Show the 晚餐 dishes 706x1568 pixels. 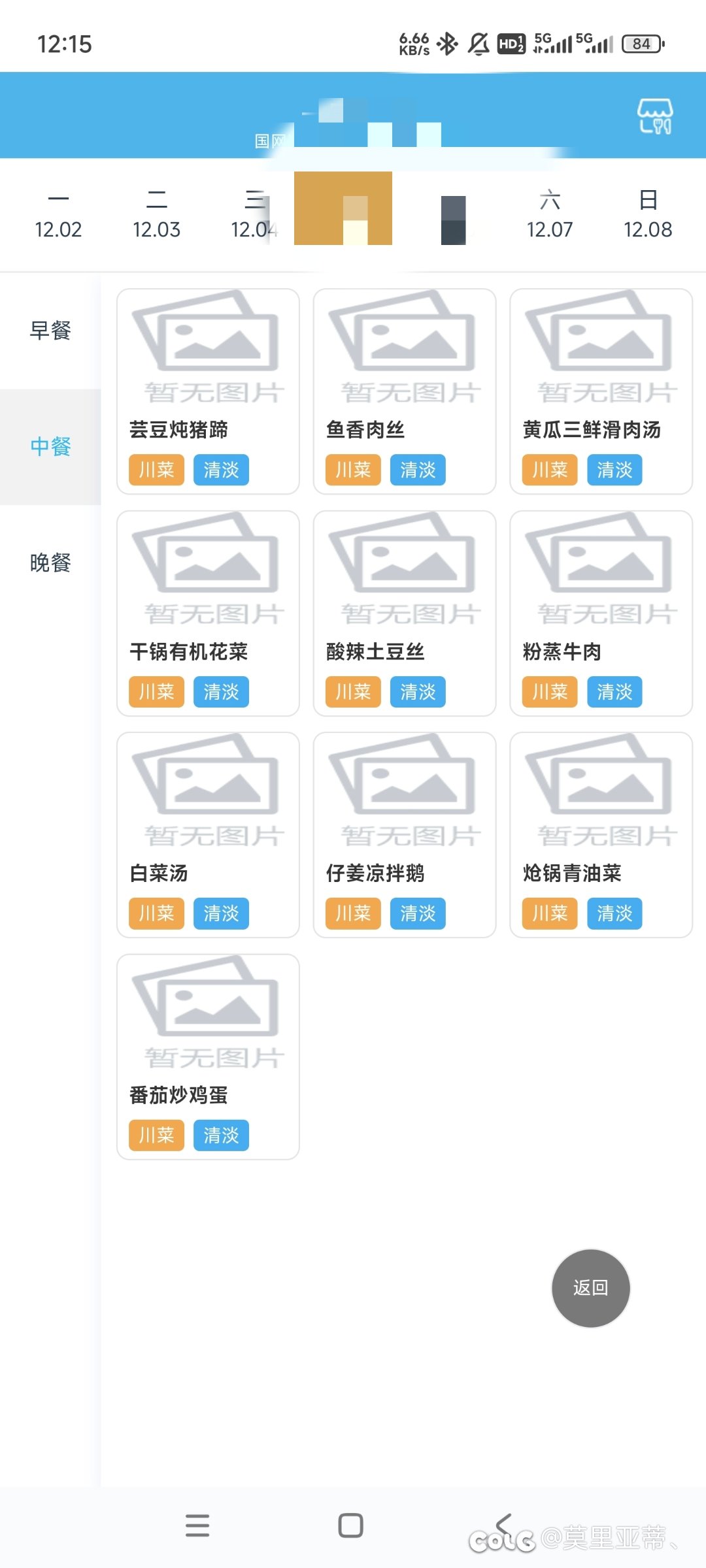click(50, 563)
